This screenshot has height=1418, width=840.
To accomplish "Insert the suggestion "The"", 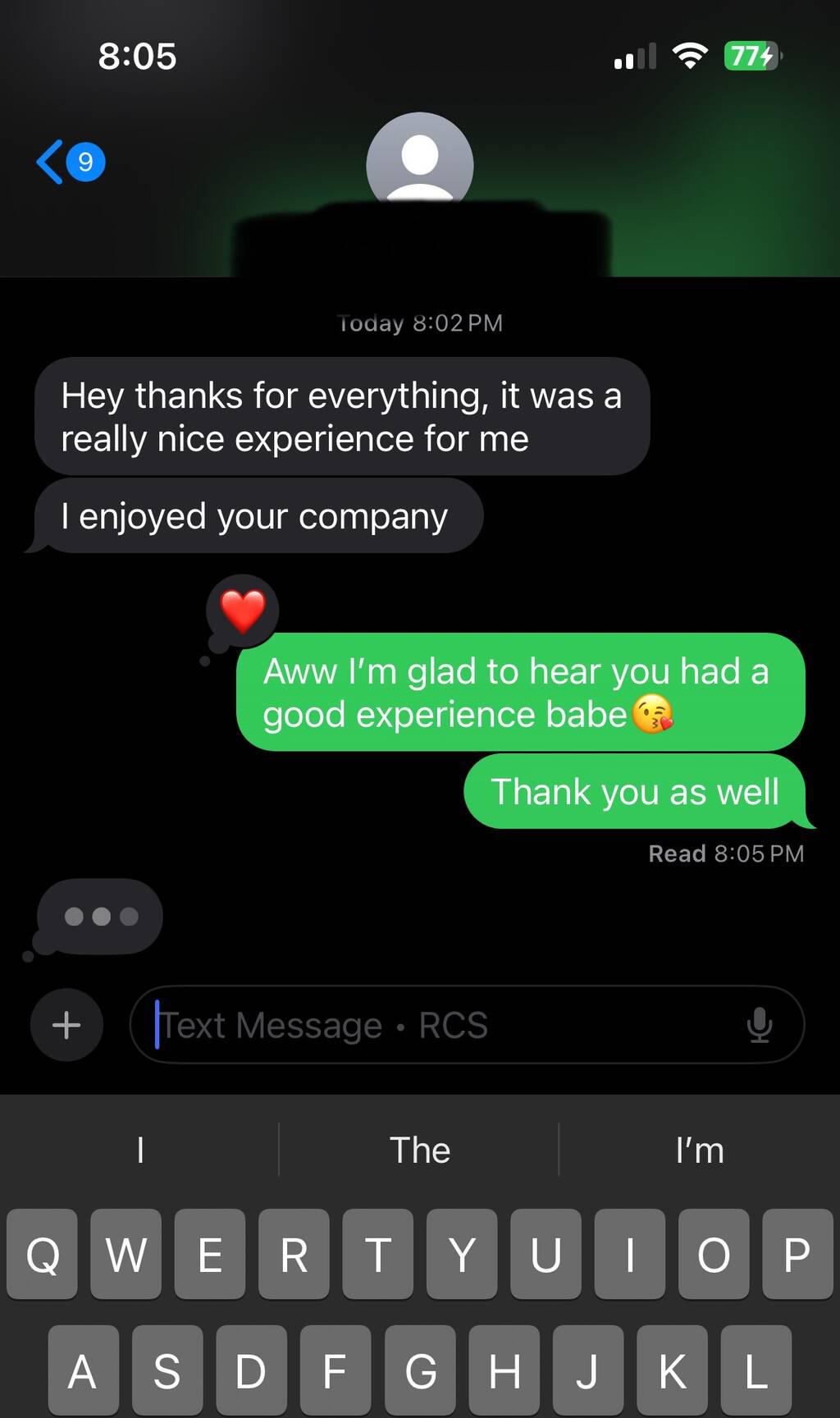I will pyautogui.click(x=419, y=1150).
